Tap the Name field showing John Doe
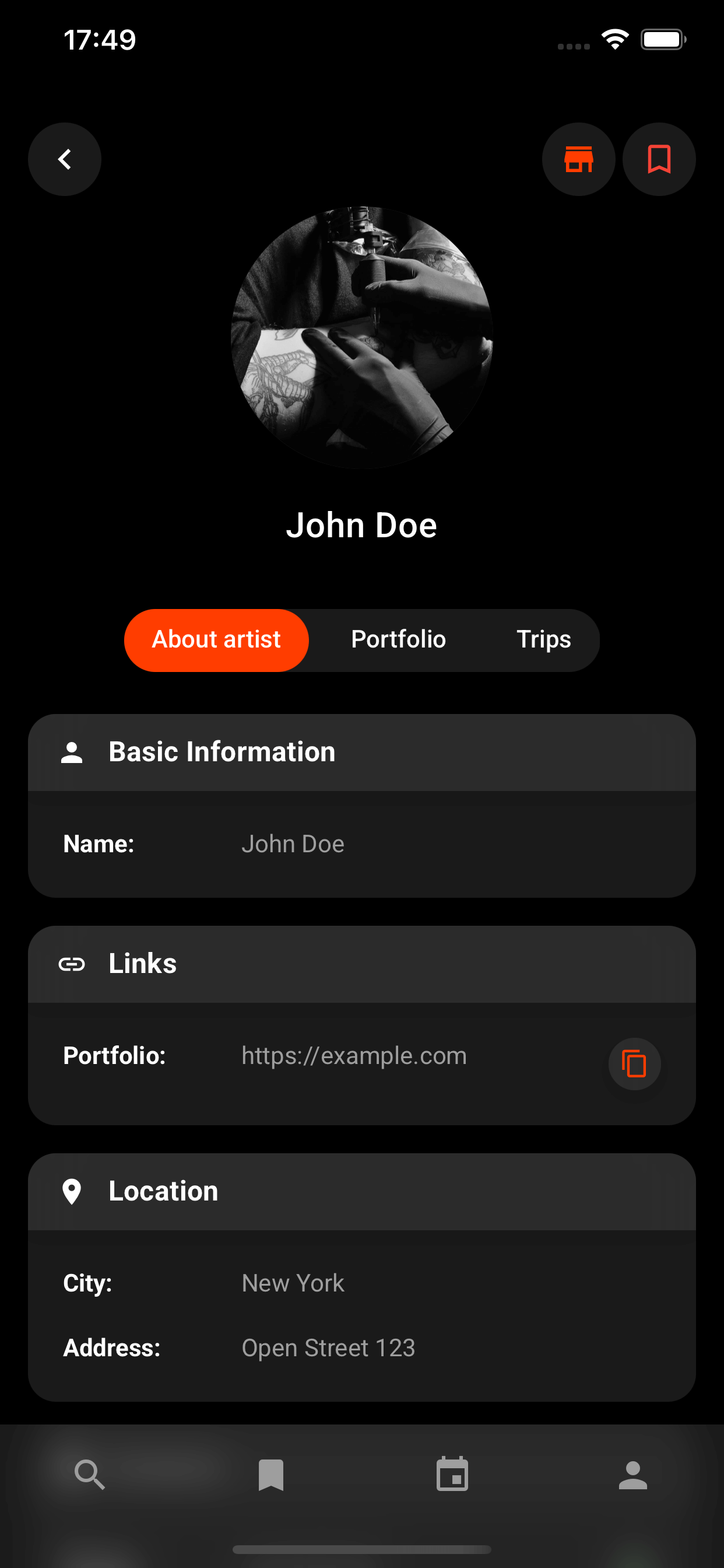This screenshot has width=724, height=1568. pyautogui.click(x=293, y=843)
